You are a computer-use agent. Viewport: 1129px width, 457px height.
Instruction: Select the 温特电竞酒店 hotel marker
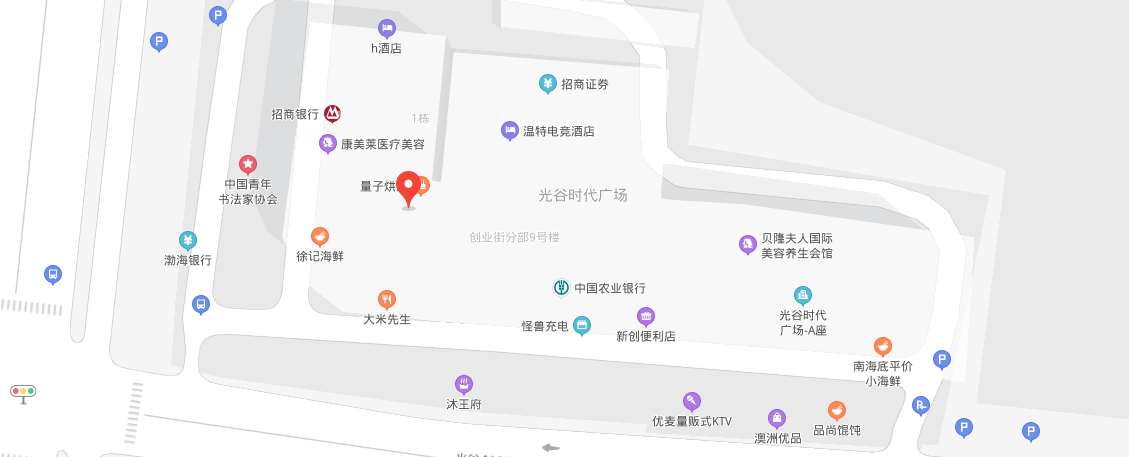coord(510,130)
